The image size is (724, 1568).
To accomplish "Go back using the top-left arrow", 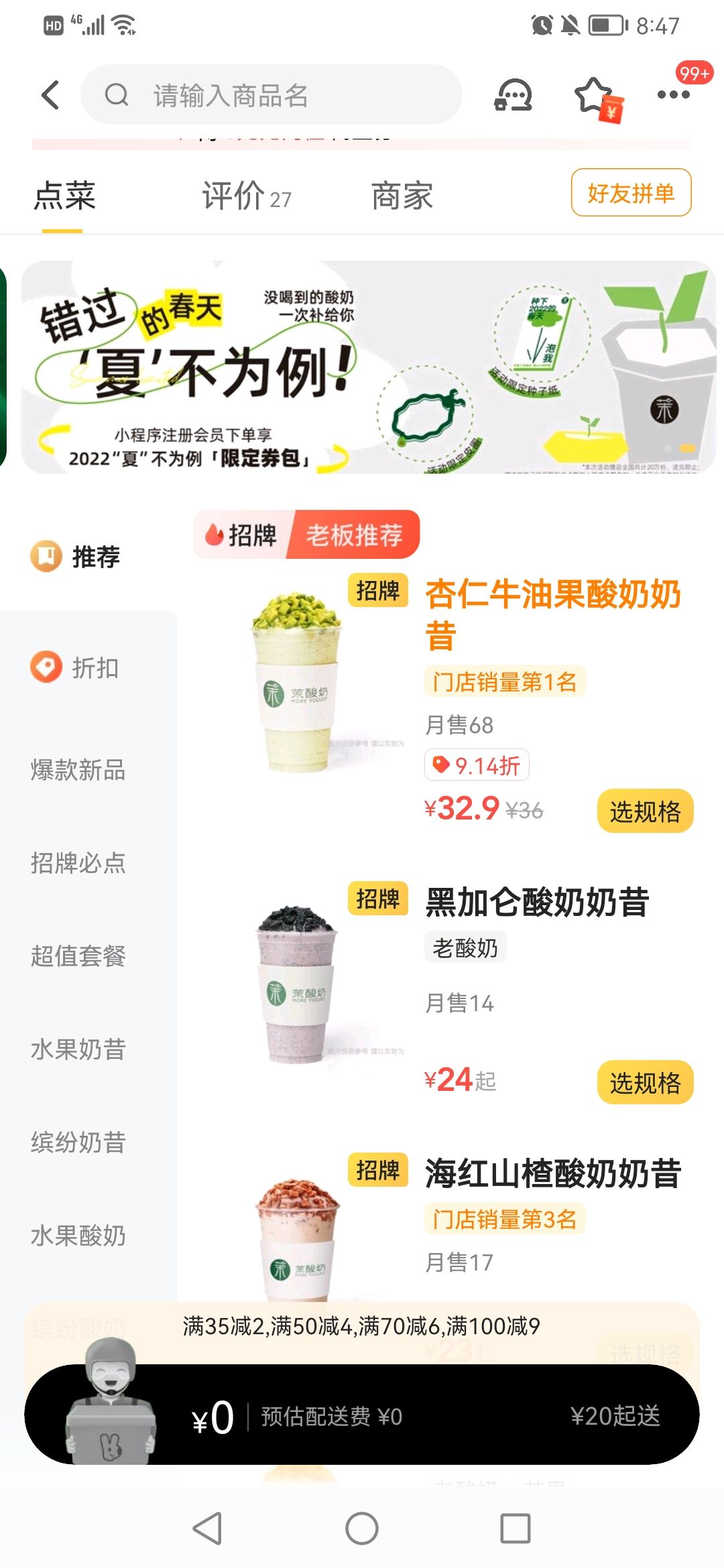I will click(51, 94).
